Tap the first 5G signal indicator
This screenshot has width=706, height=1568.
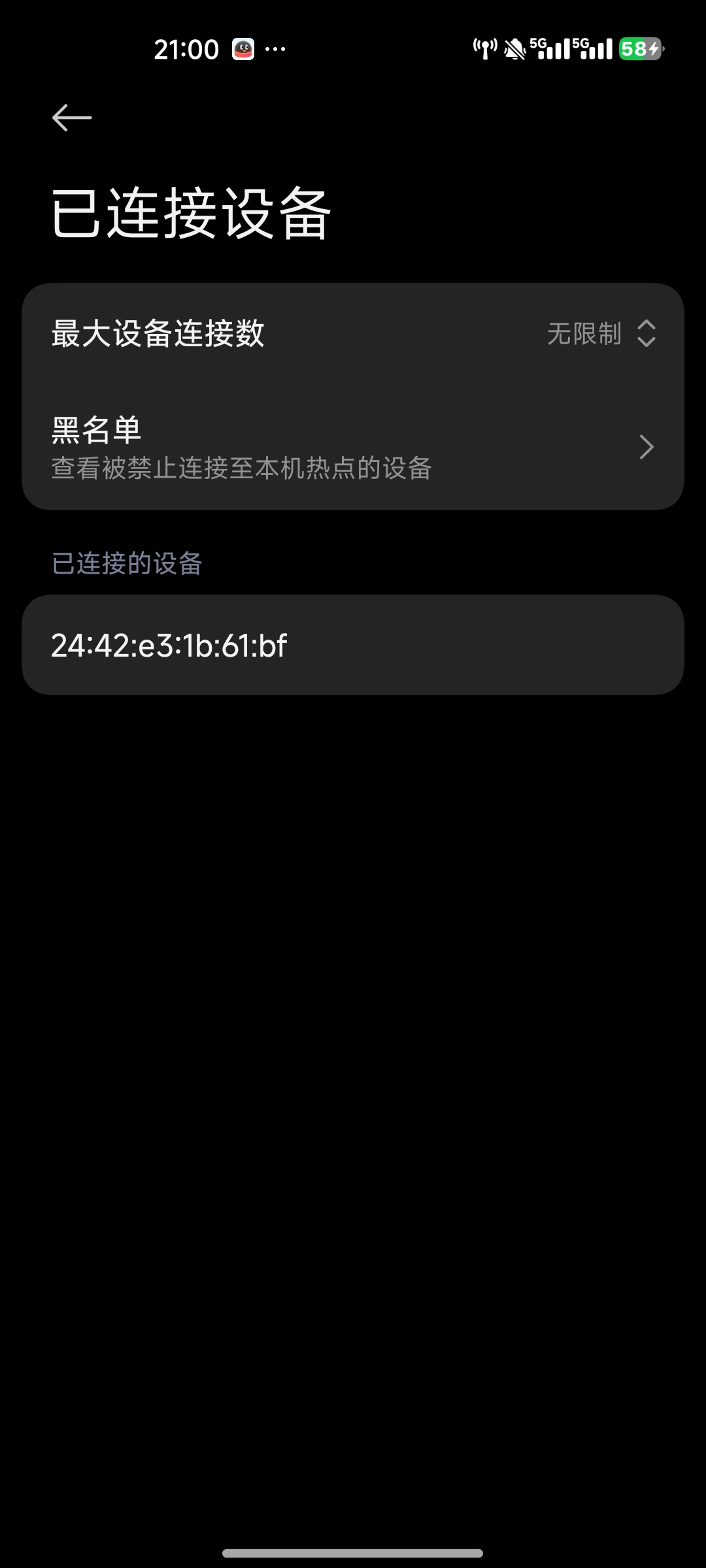[552, 48]
